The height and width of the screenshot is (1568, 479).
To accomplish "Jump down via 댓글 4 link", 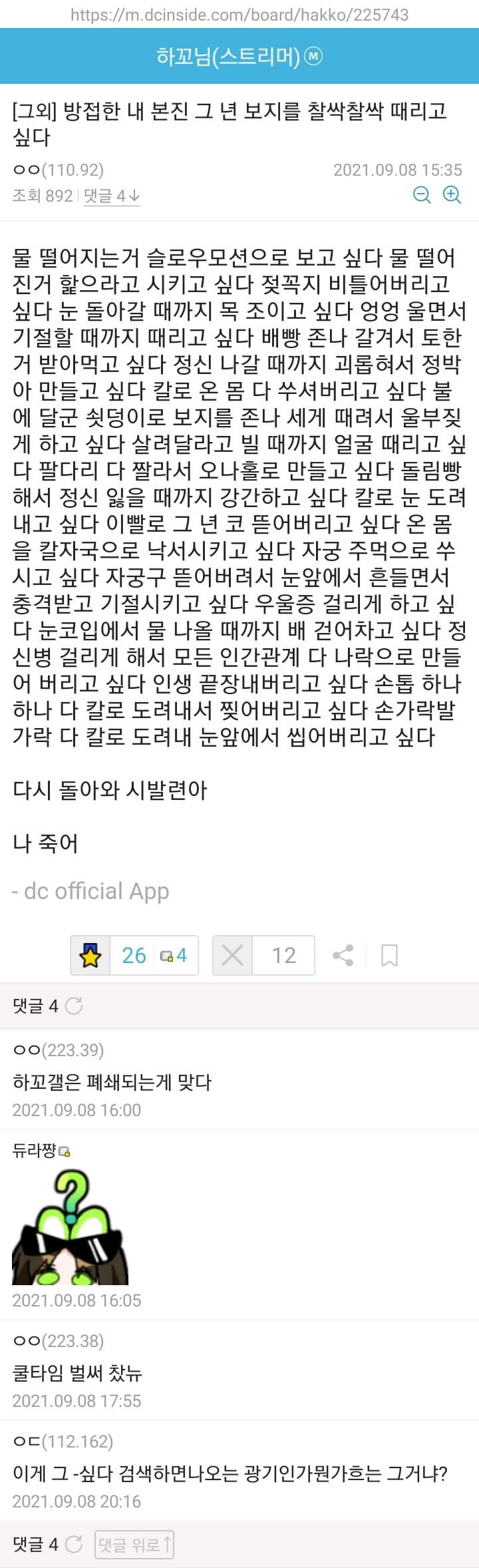I will coord(111,196).
